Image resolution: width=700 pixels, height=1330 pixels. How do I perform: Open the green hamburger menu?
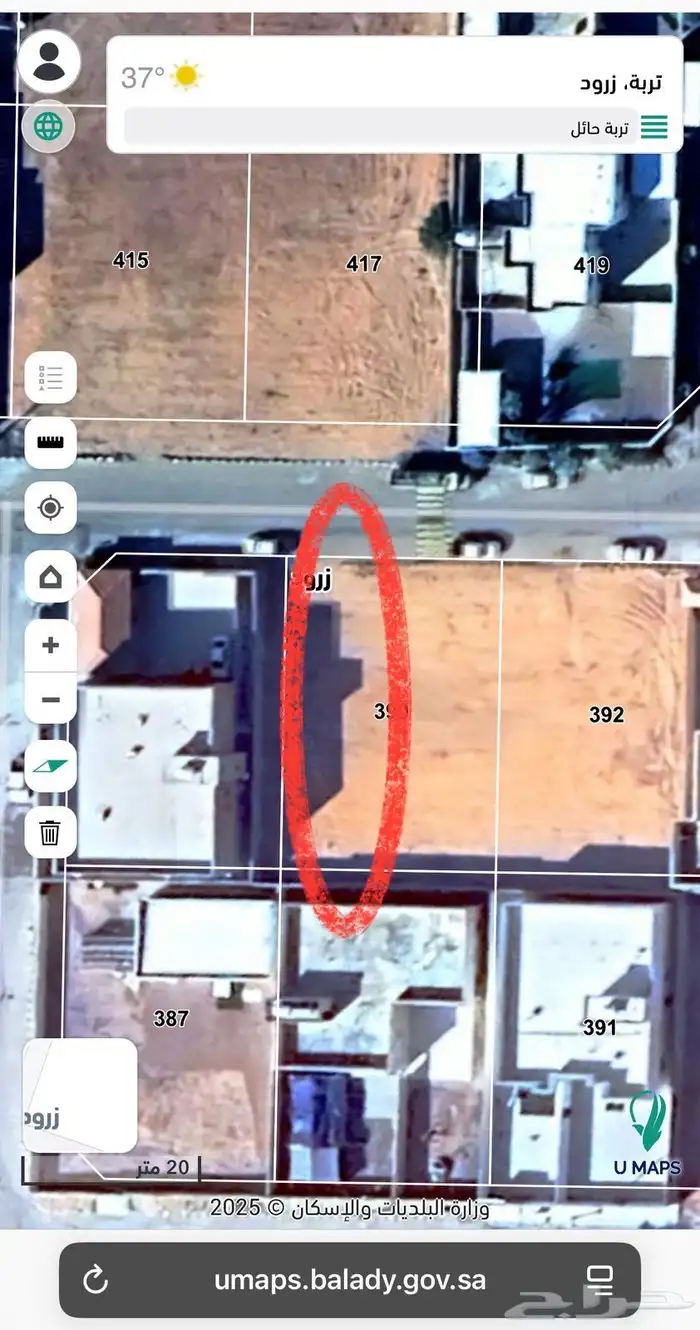click(x=654, y=127)
